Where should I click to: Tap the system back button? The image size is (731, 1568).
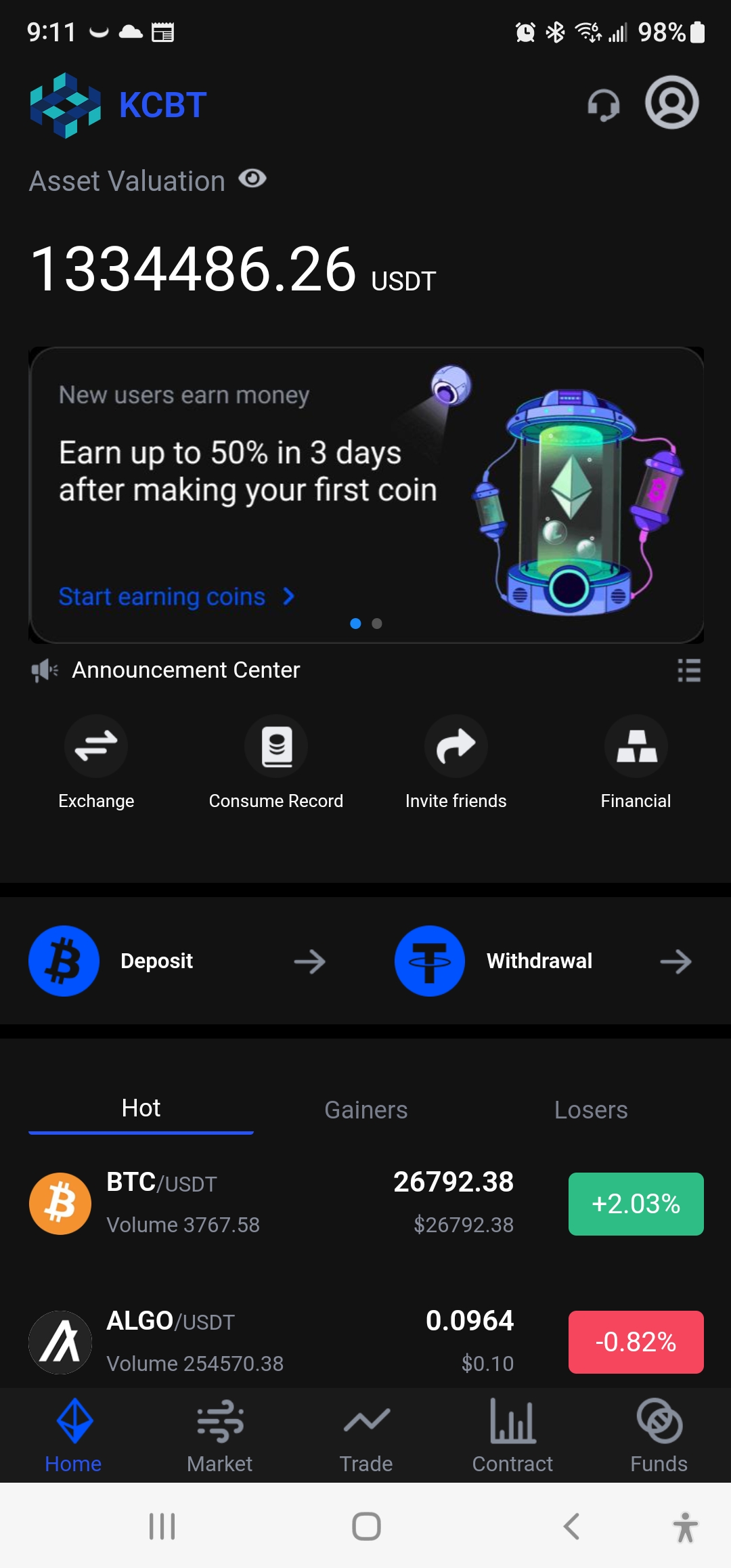[571, 1526]
